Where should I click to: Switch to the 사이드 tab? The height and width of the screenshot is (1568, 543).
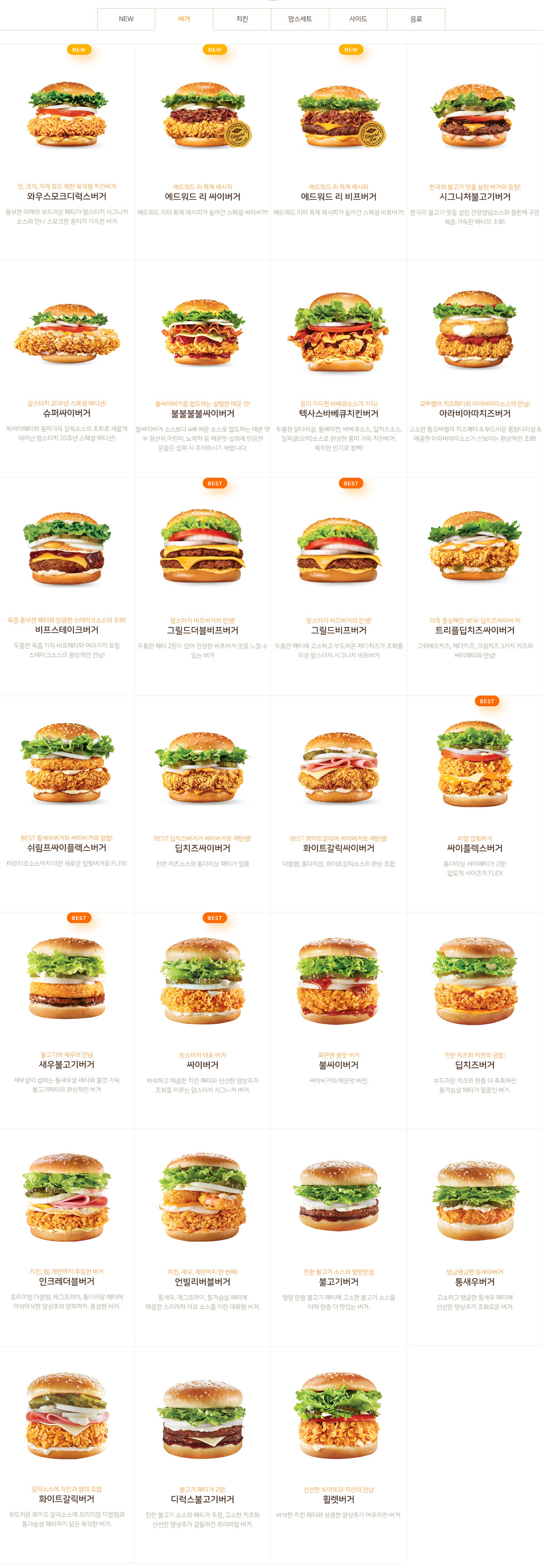tap(358, 19)
